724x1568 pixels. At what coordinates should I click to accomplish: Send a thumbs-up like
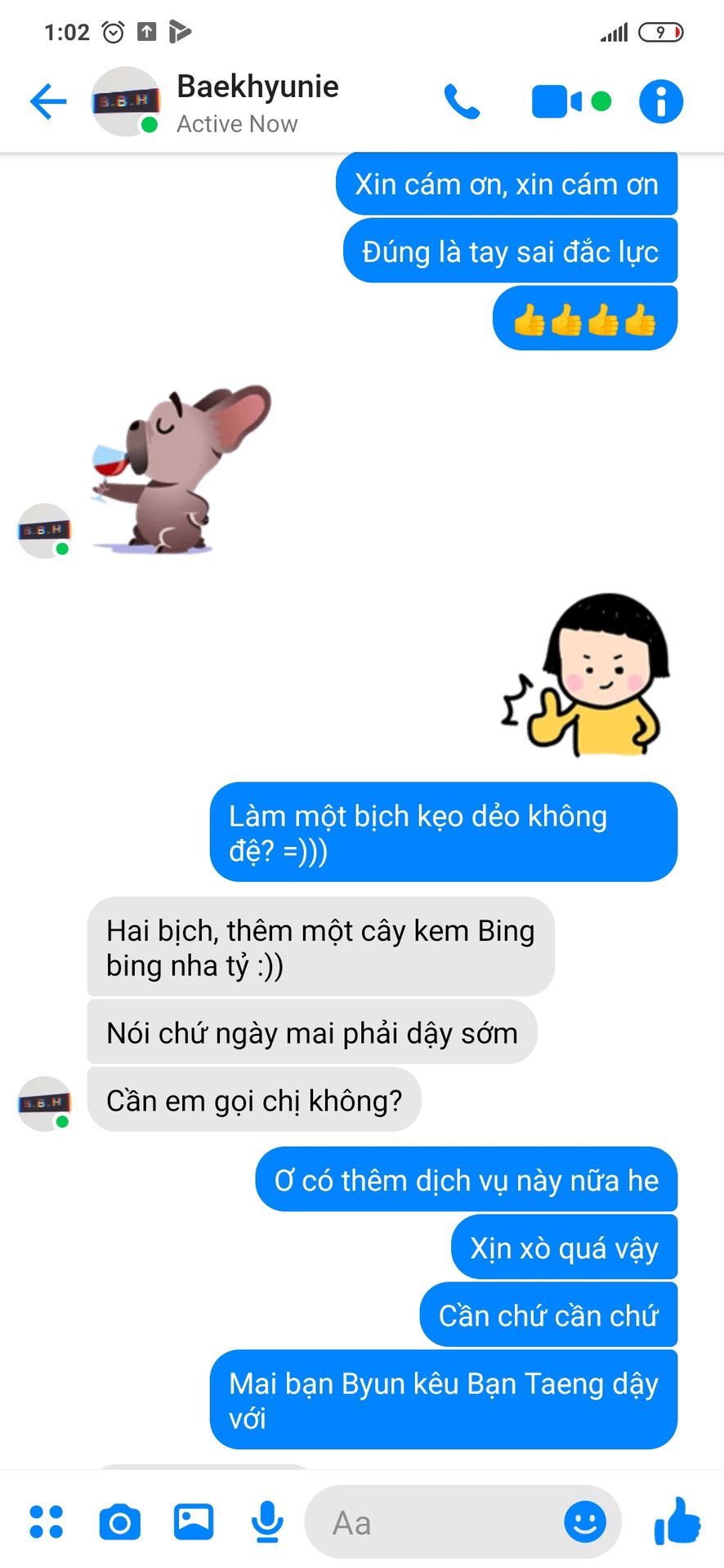click(x=677, y=1521)
